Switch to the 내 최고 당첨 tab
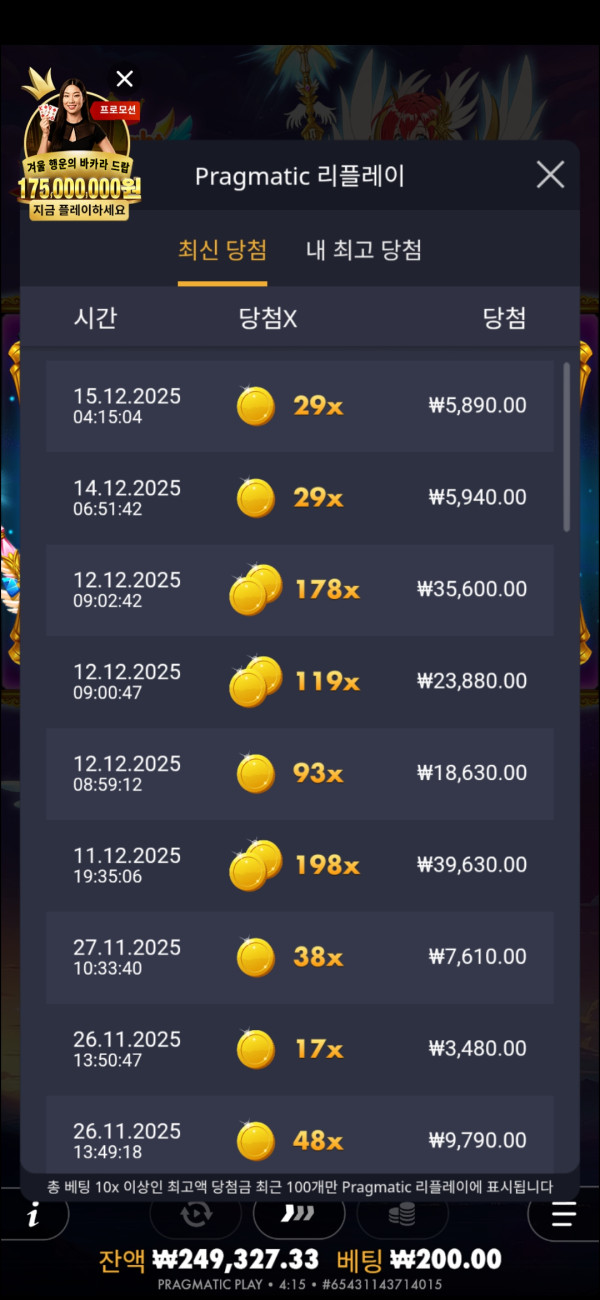The image size is (600, 1300). tap(363, 250)
